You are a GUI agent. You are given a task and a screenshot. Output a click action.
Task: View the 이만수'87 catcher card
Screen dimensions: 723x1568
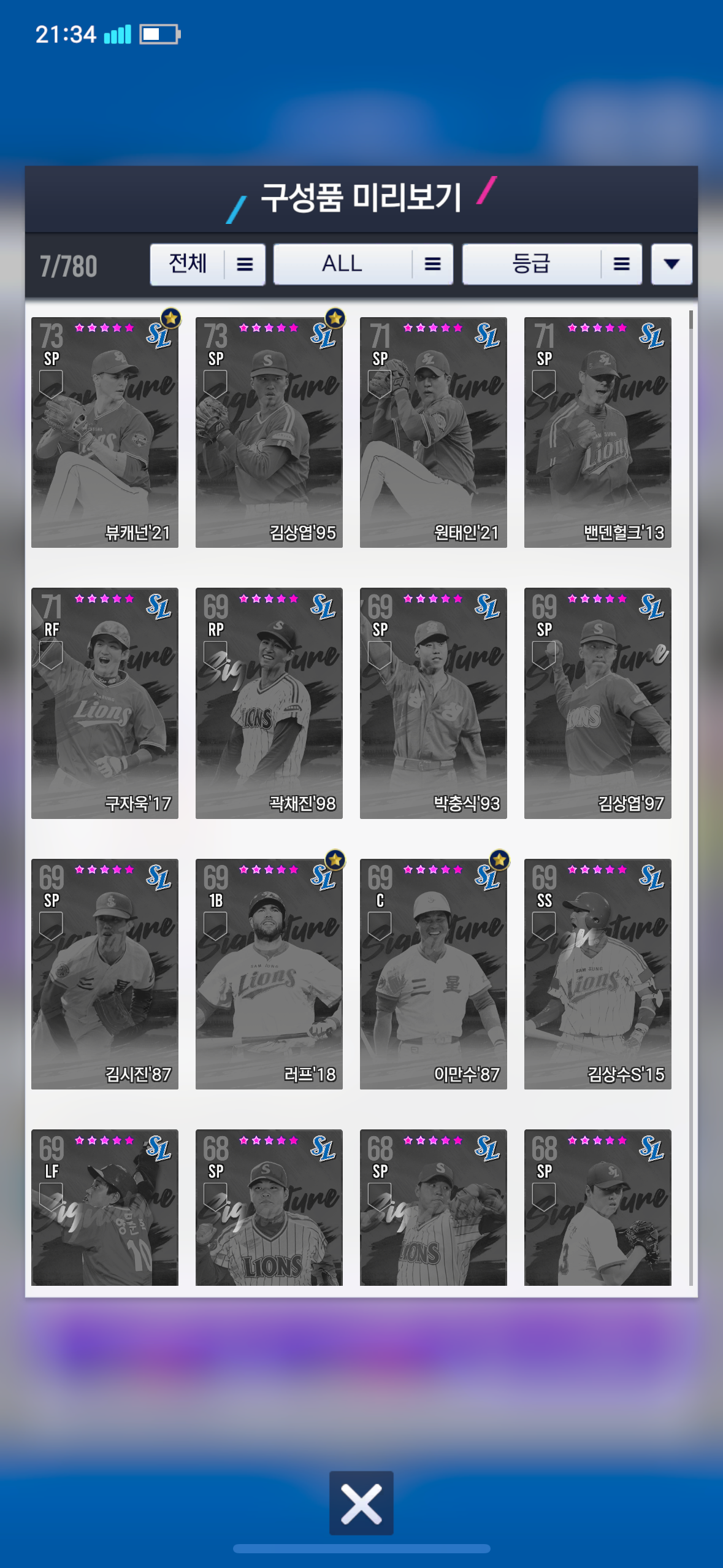(x=433, y=974)
